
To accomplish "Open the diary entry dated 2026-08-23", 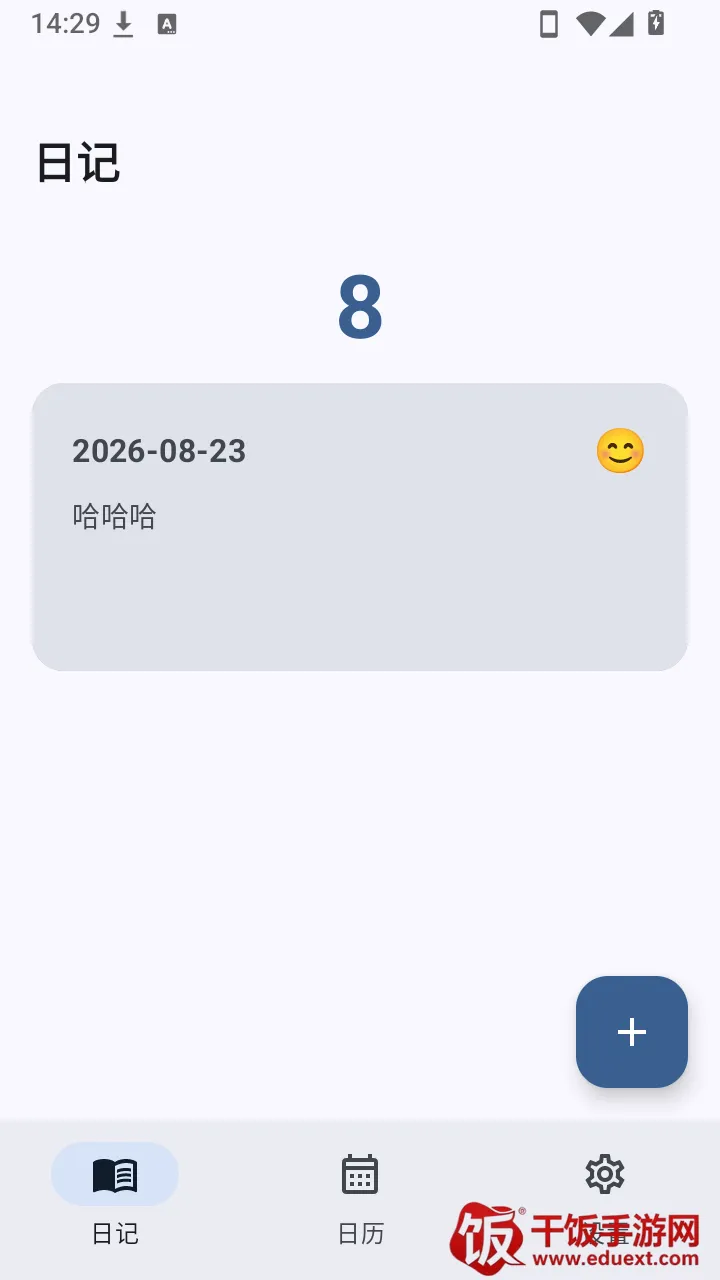I will [360, 527].
